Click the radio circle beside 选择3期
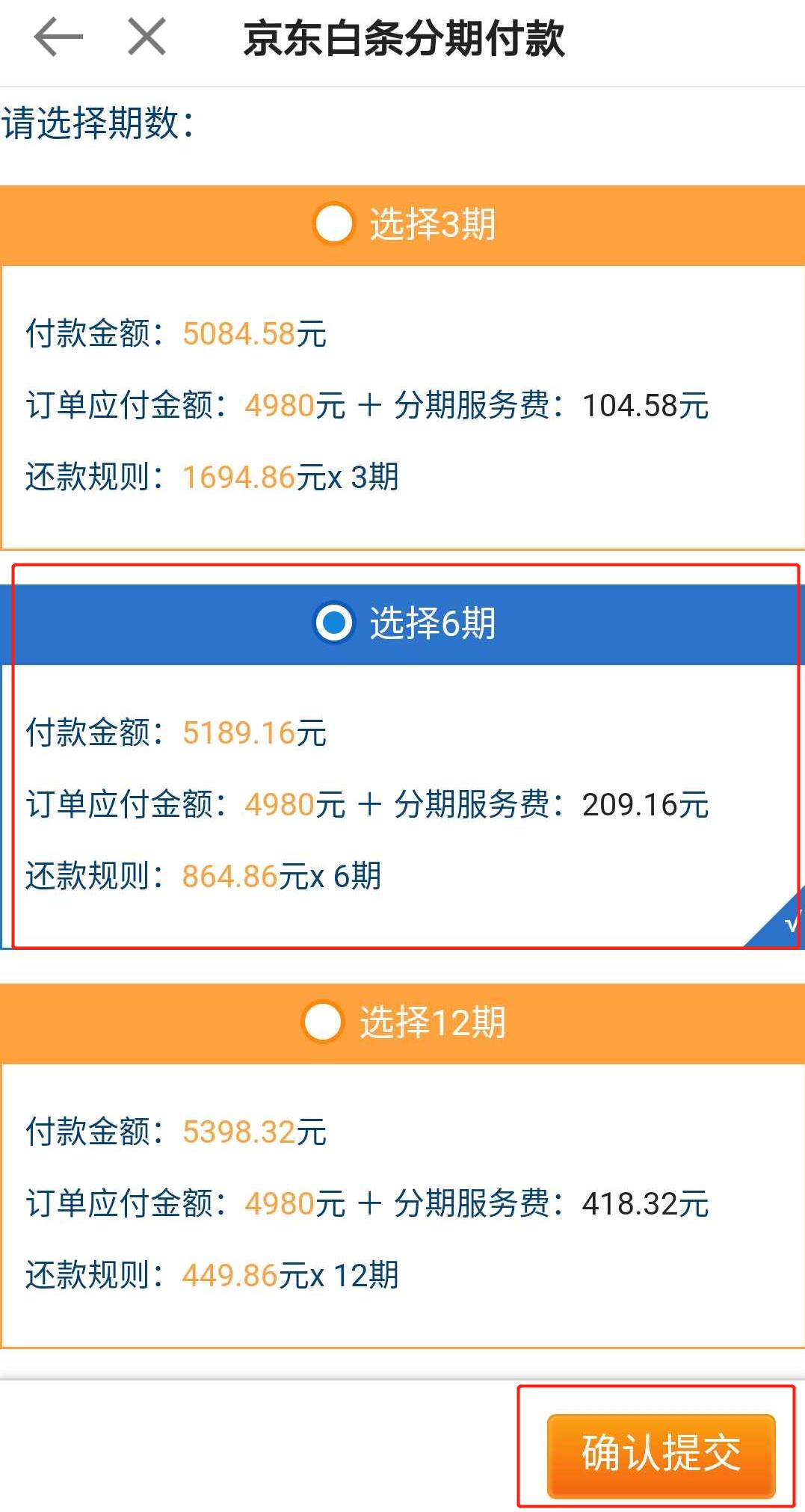 [334, 223]
